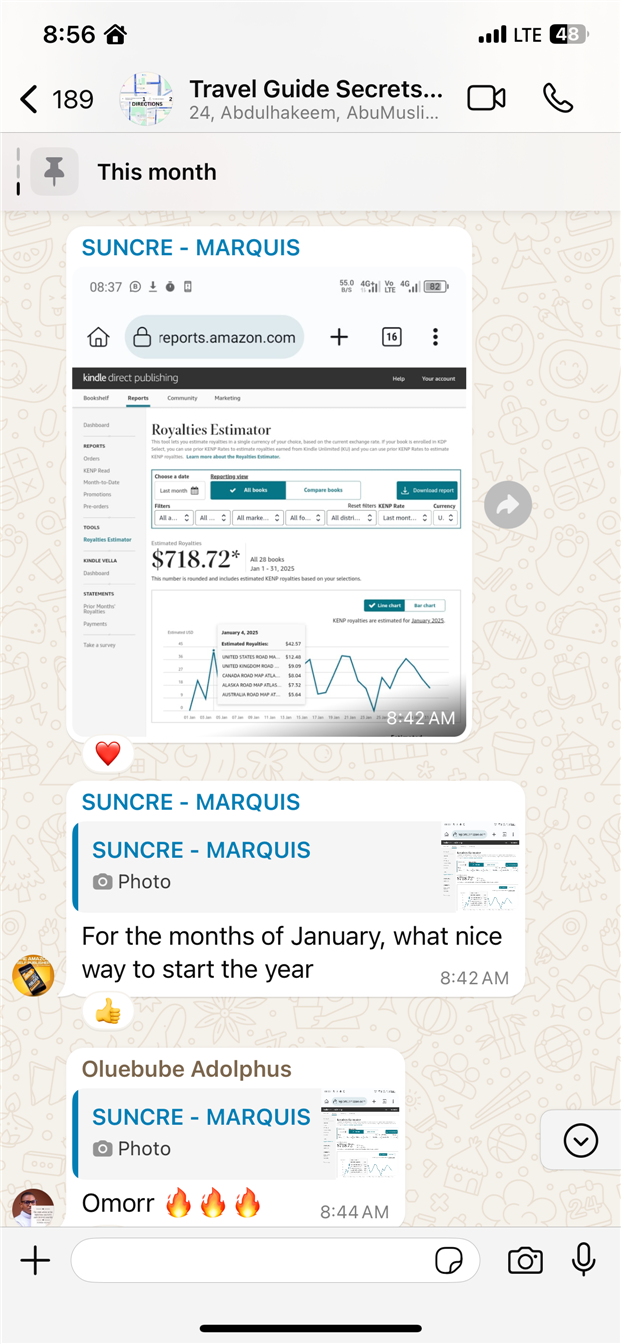Focus the message text field

[250, 1261]
